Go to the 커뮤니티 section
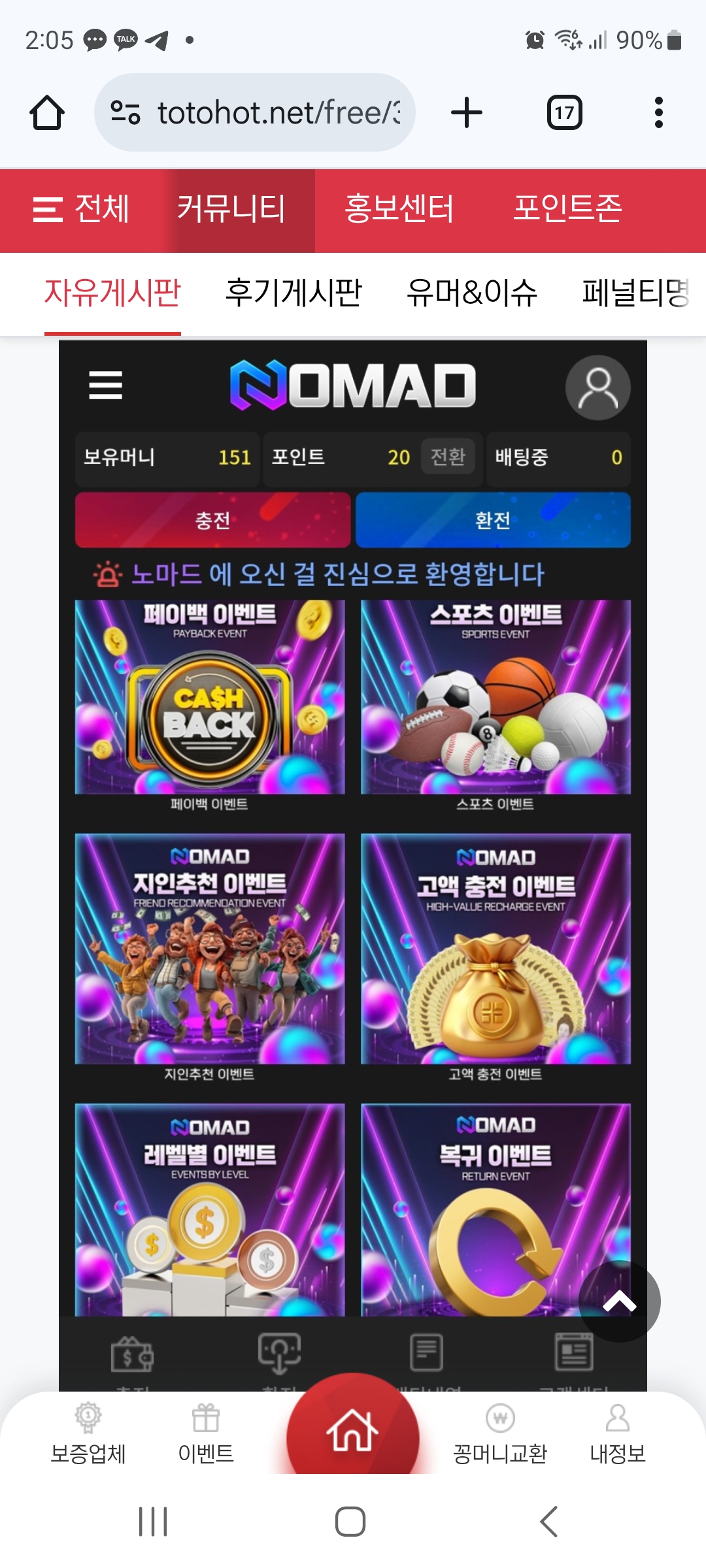The height and width of the screenshot is (1568, 706). (x=231, y=210)
